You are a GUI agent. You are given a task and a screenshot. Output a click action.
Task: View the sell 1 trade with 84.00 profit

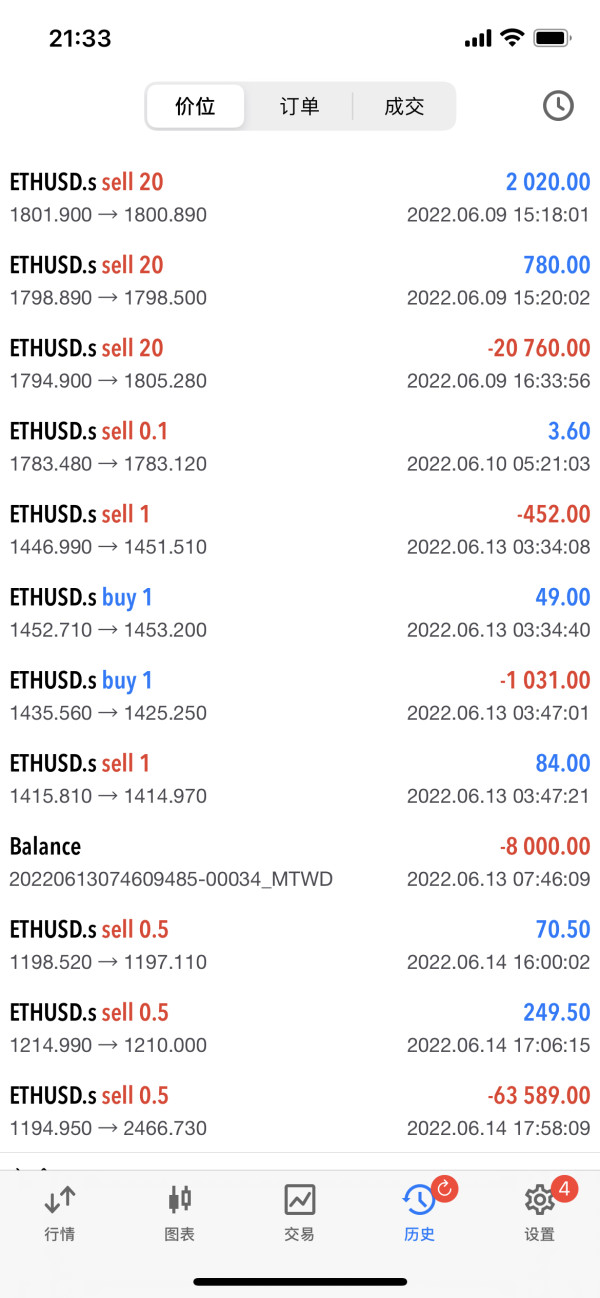coord(300,778)
